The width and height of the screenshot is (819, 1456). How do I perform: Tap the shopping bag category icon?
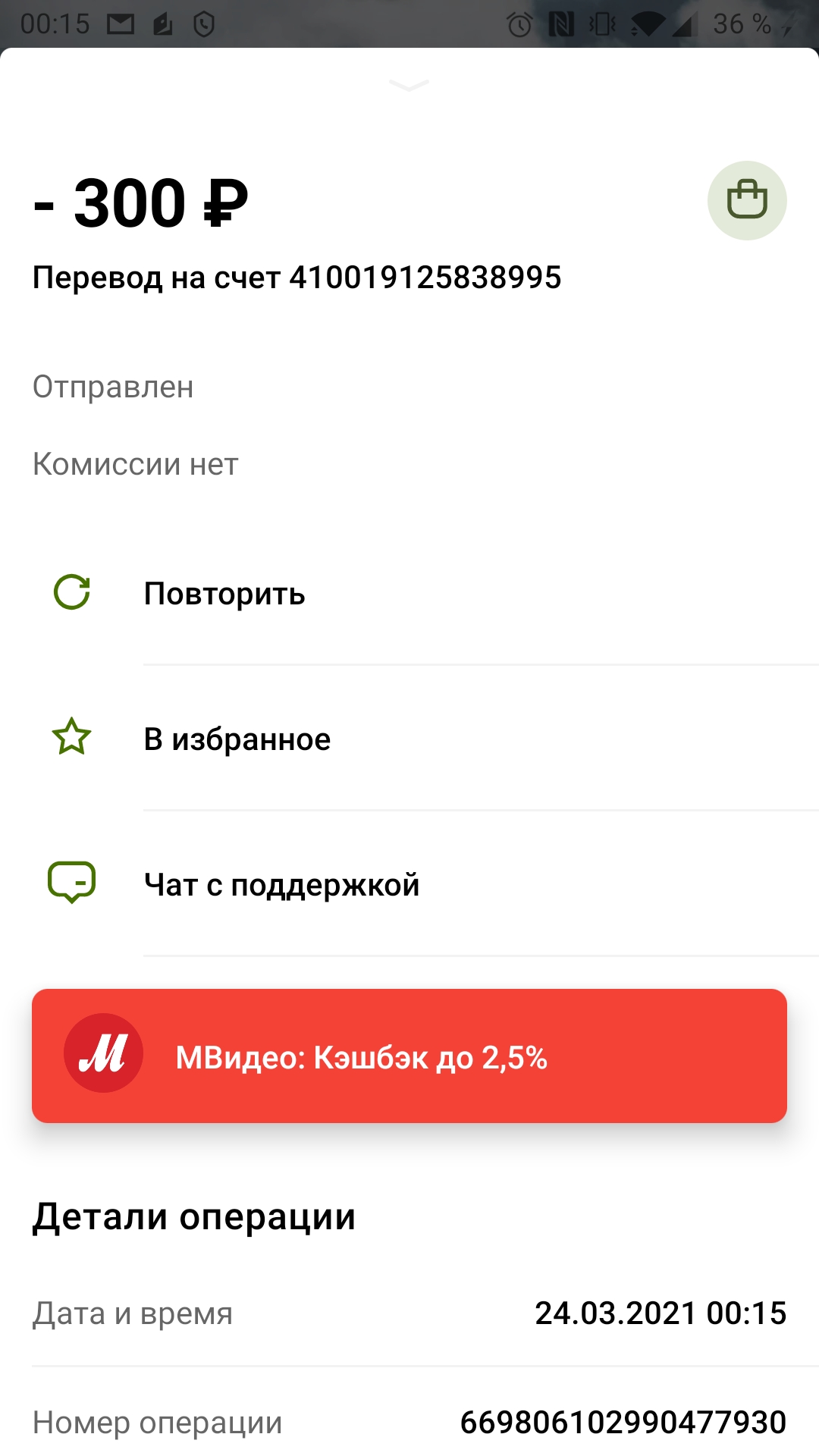(x=747, y=200)
